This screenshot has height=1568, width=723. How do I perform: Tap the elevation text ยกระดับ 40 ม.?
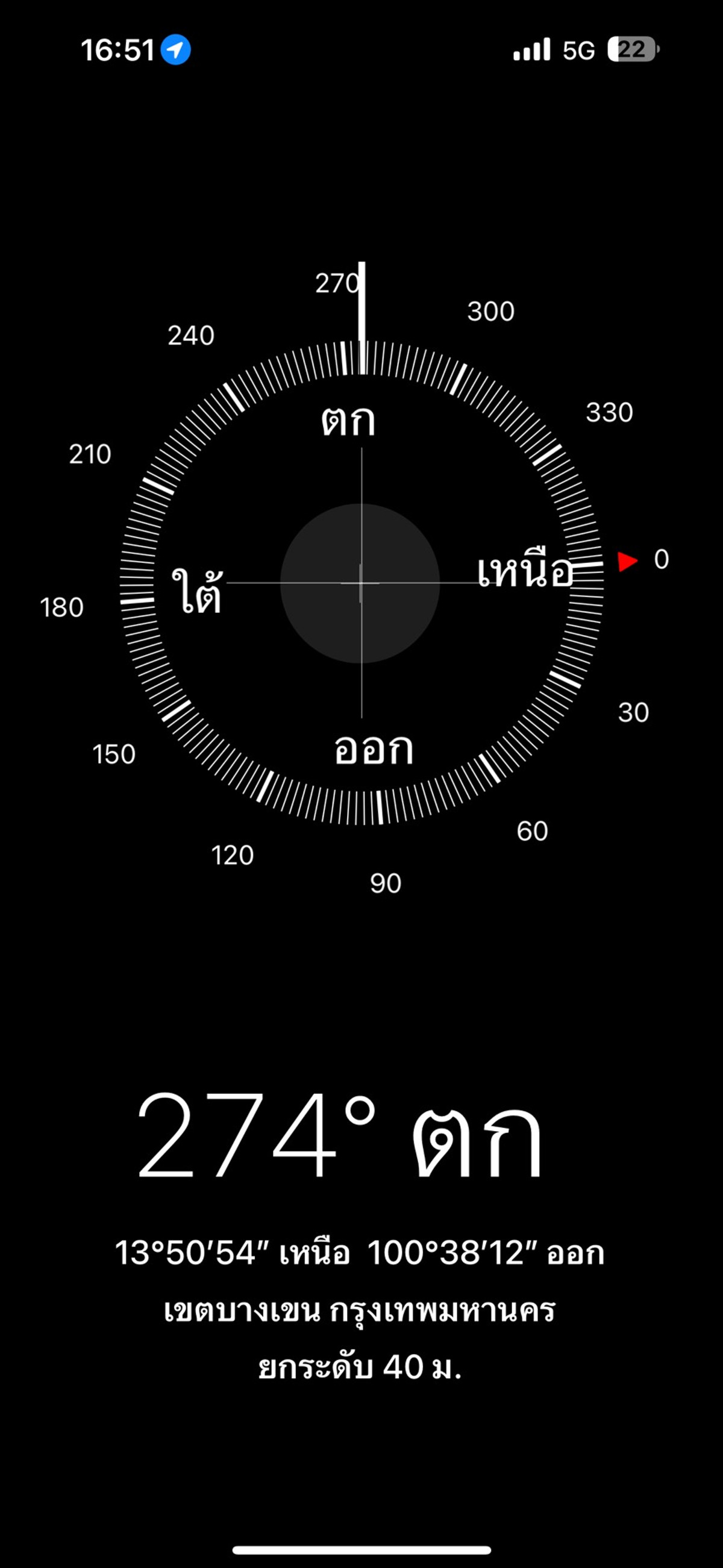click(x=361, y=1367)
